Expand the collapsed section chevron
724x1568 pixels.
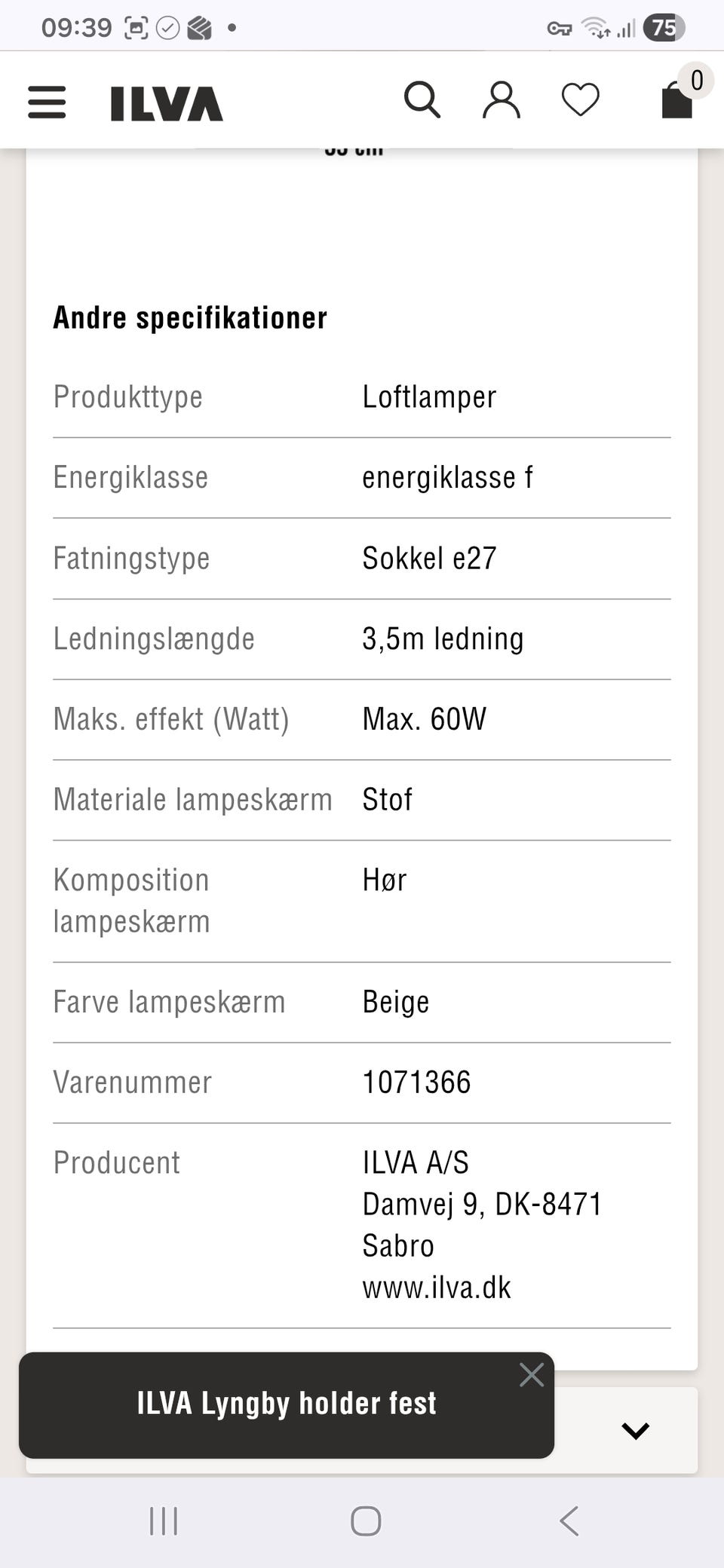pyautogui.click(x=636, y=1430)
